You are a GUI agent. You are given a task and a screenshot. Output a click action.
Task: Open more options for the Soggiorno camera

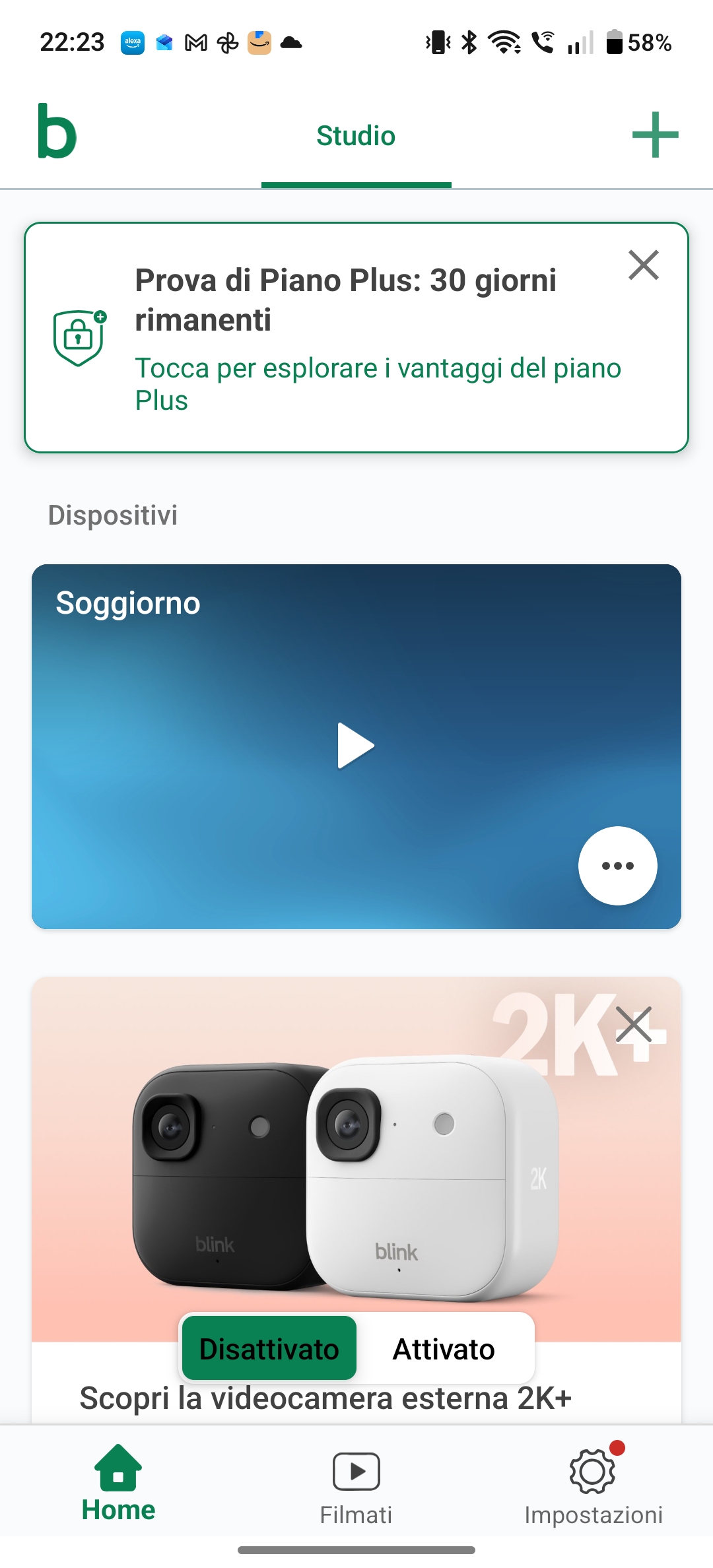coord(617,865)
